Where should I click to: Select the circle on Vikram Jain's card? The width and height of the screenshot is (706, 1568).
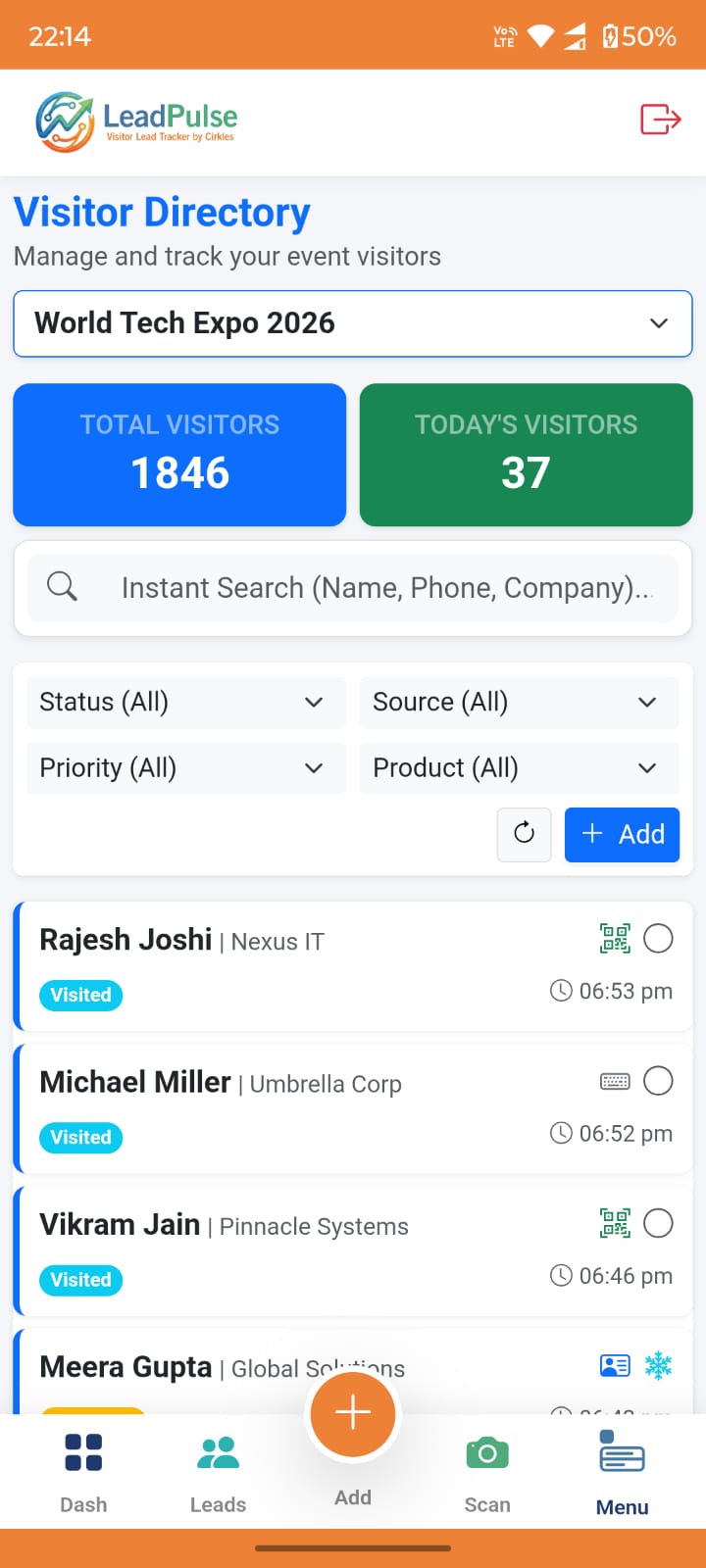[658, 1223]
